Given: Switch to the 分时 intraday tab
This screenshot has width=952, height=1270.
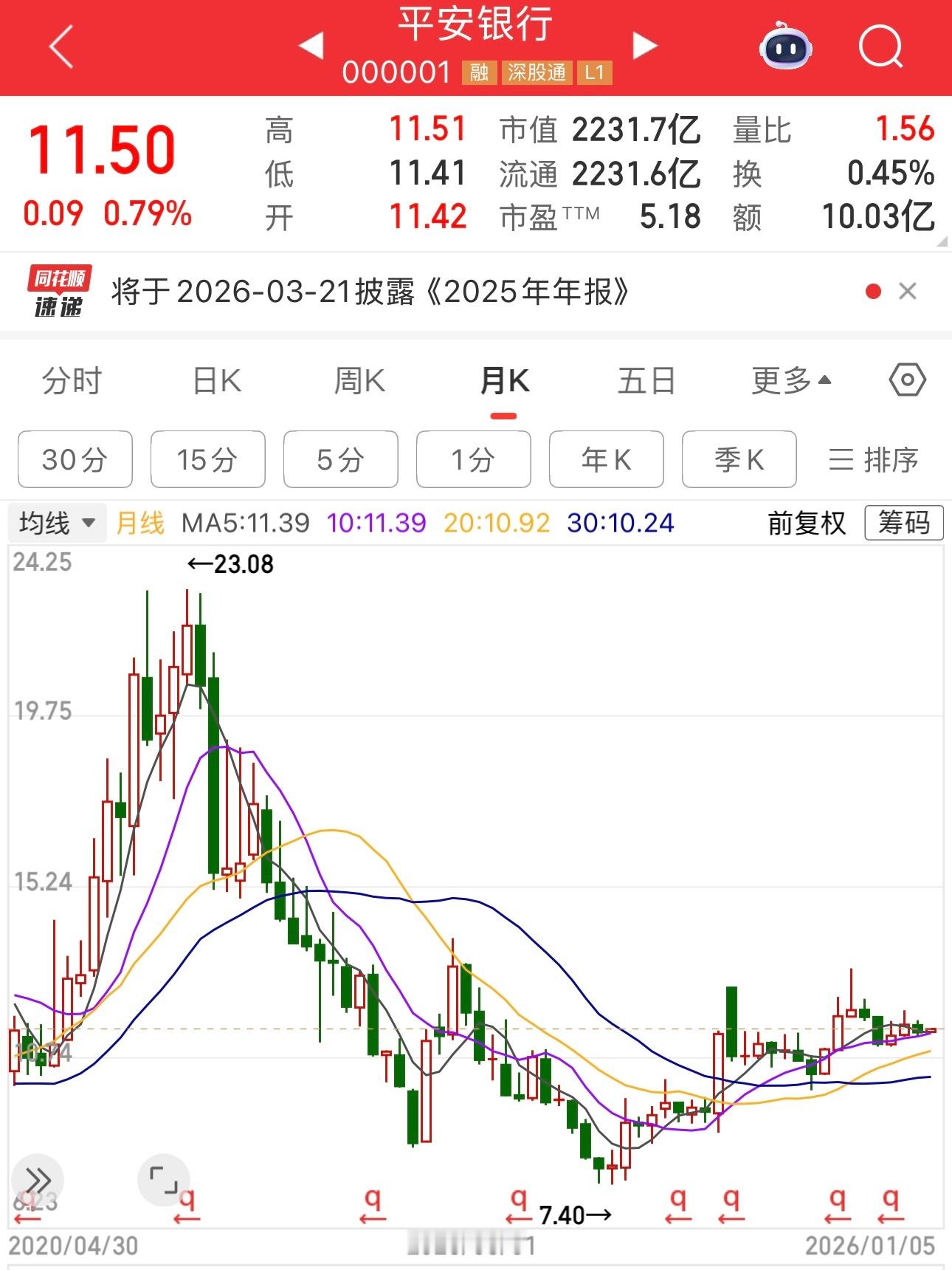Looking at the screenshot, I should click(72, 380).
